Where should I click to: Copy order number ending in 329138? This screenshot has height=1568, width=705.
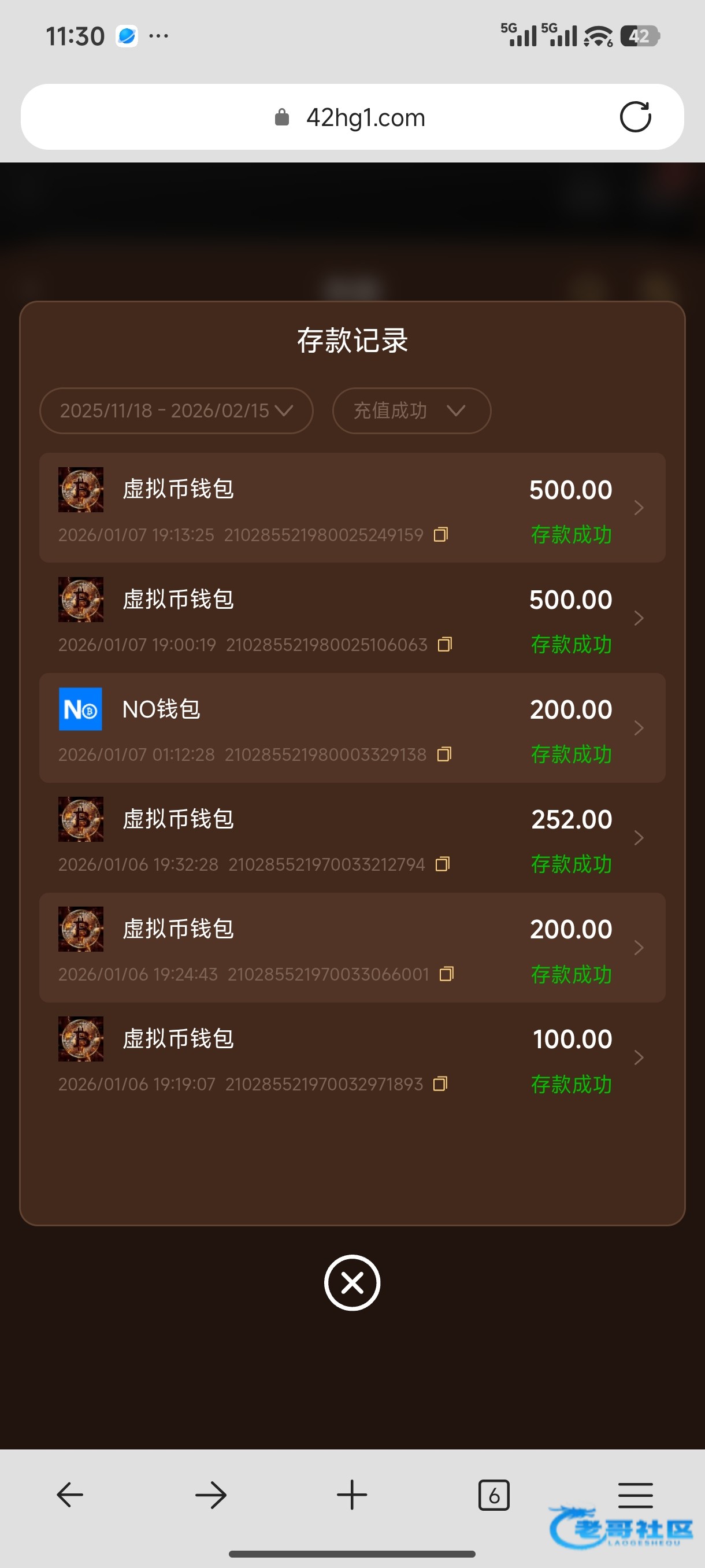[444, 755]
